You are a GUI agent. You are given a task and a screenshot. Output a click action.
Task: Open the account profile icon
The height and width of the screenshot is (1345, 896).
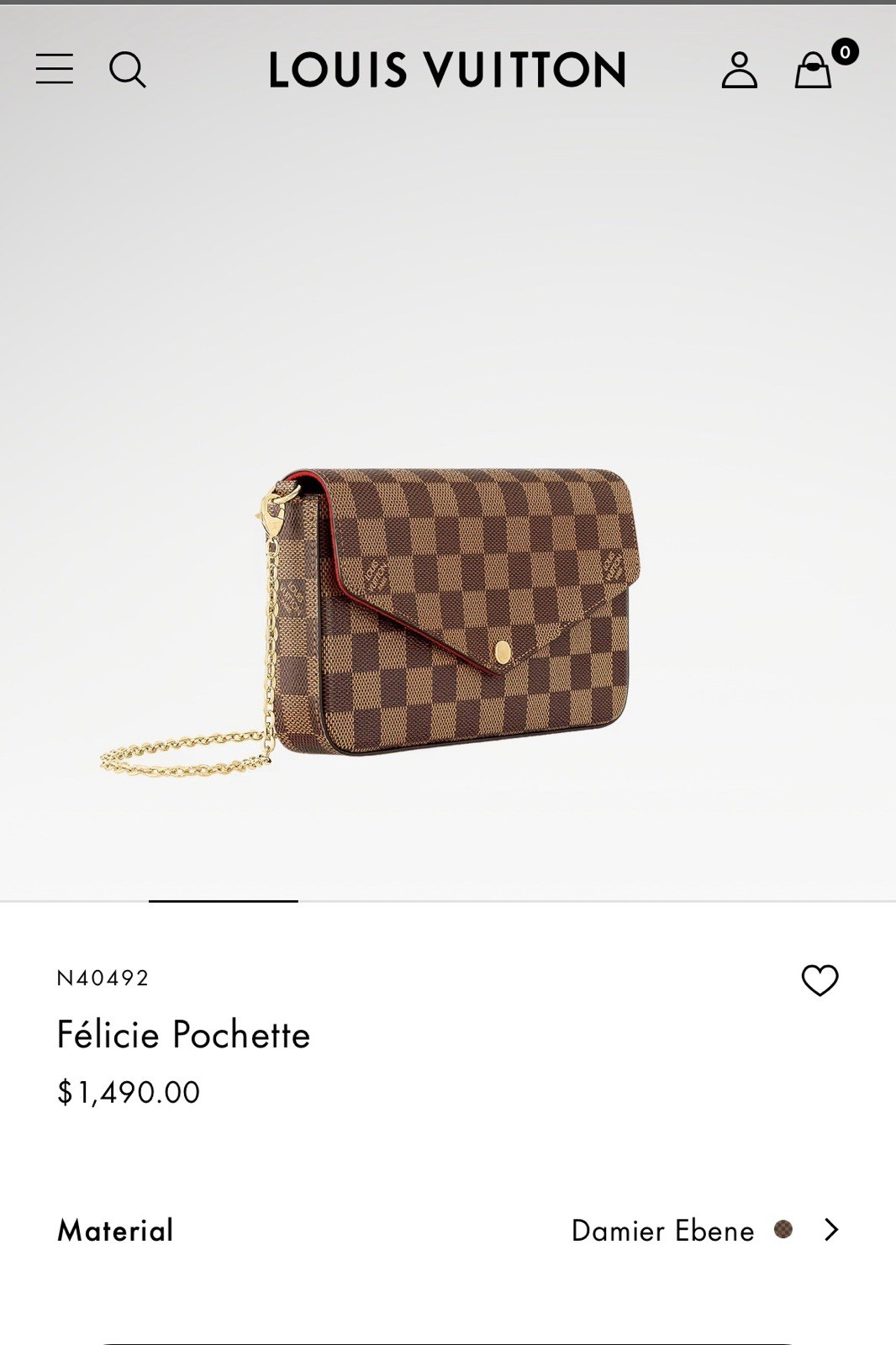coord(739,70)
